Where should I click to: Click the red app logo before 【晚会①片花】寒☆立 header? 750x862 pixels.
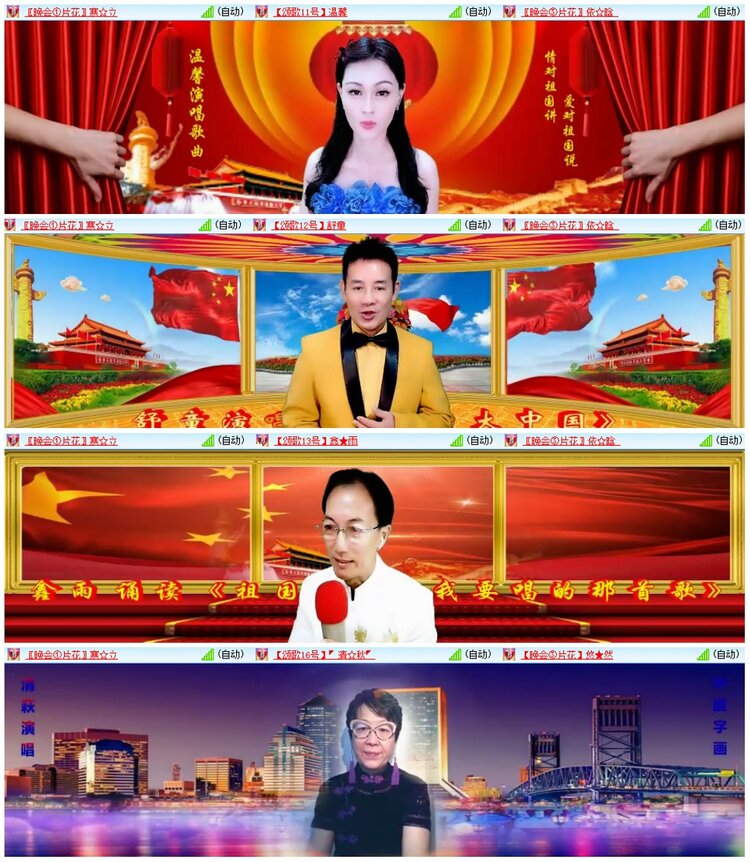tap(12, 13)
